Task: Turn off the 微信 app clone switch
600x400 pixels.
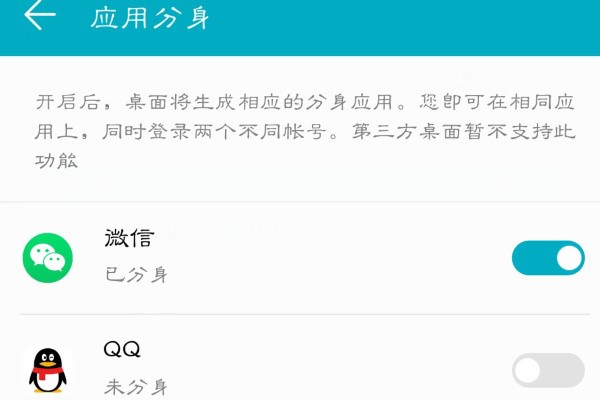Action: pos(548,257)
